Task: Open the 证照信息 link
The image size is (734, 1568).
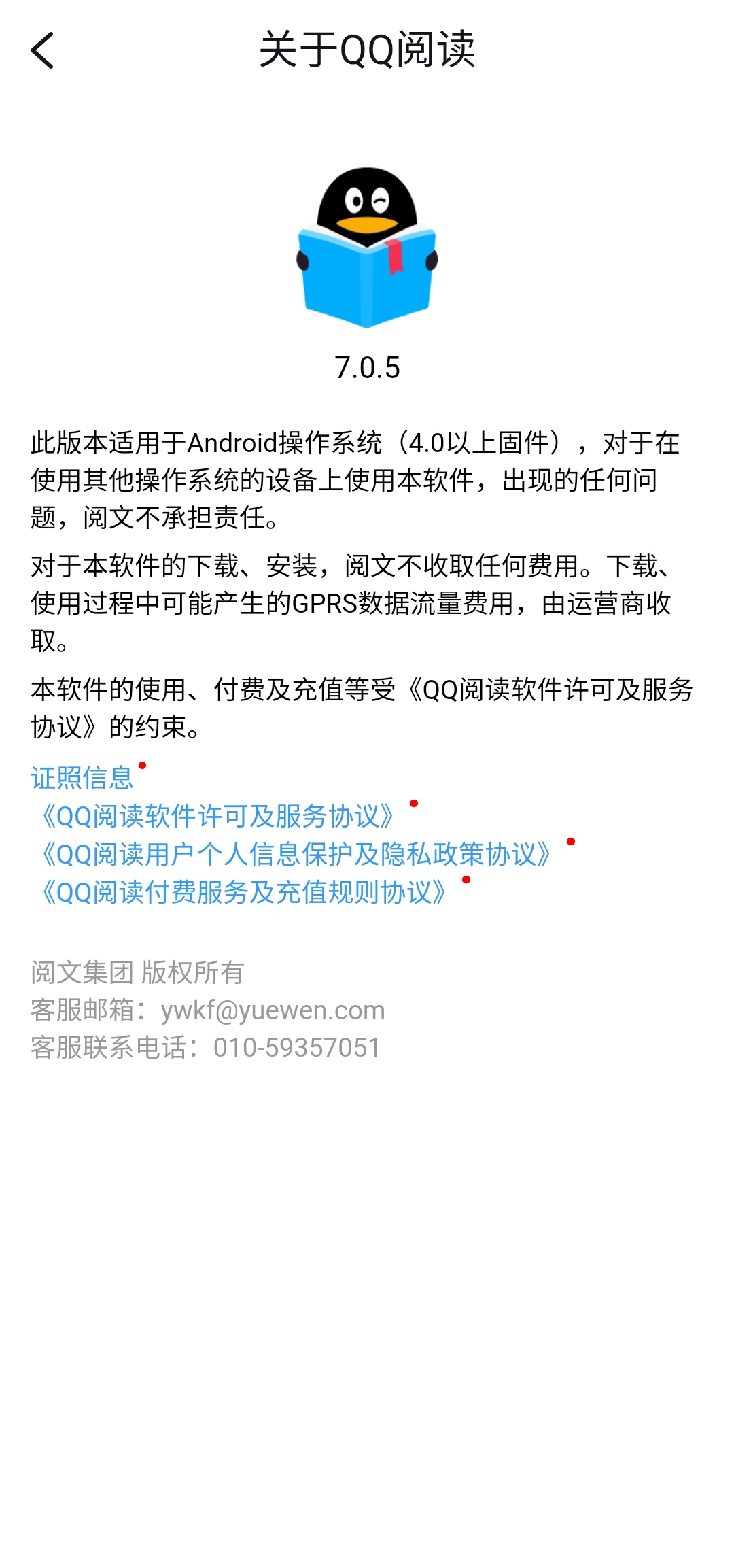Action: [82, 778]
